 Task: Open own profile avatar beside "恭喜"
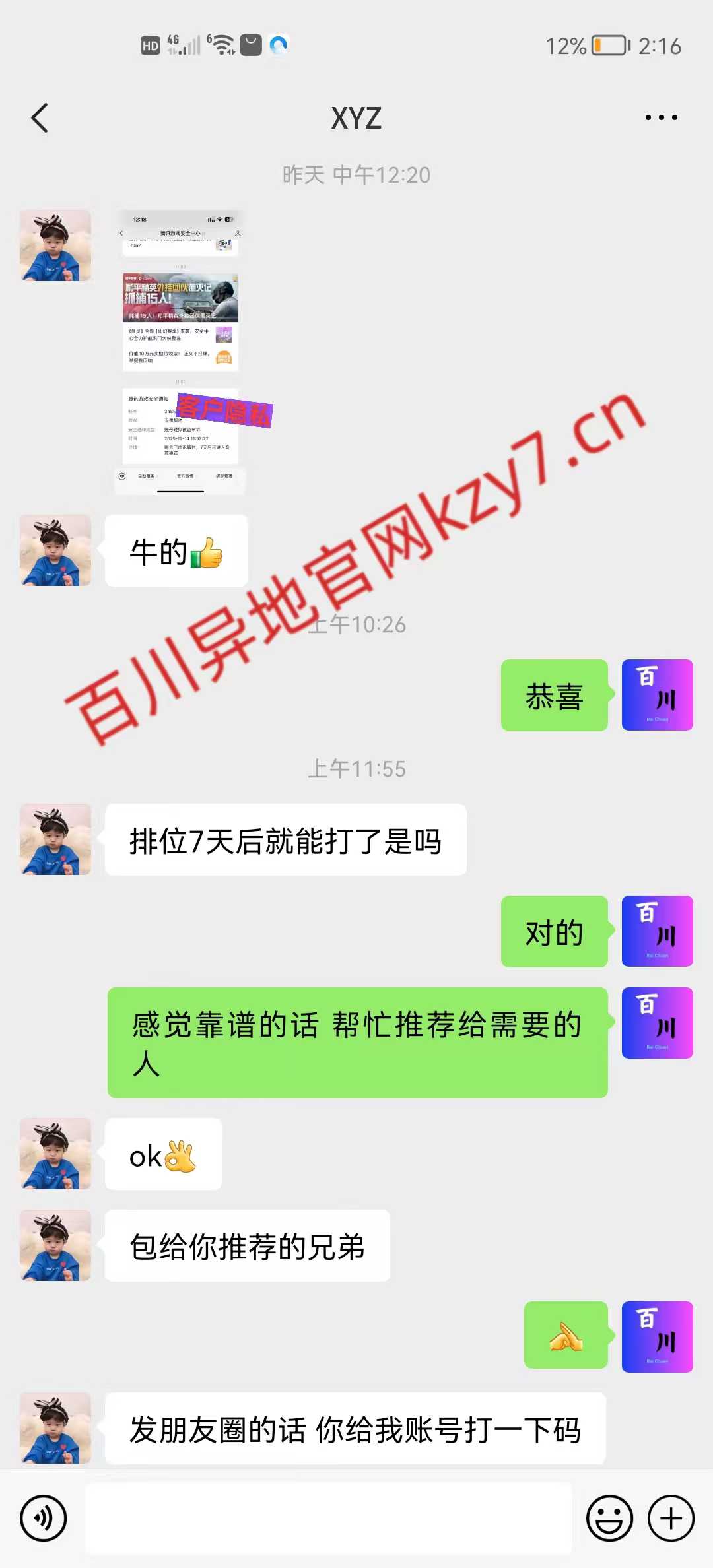657,695
